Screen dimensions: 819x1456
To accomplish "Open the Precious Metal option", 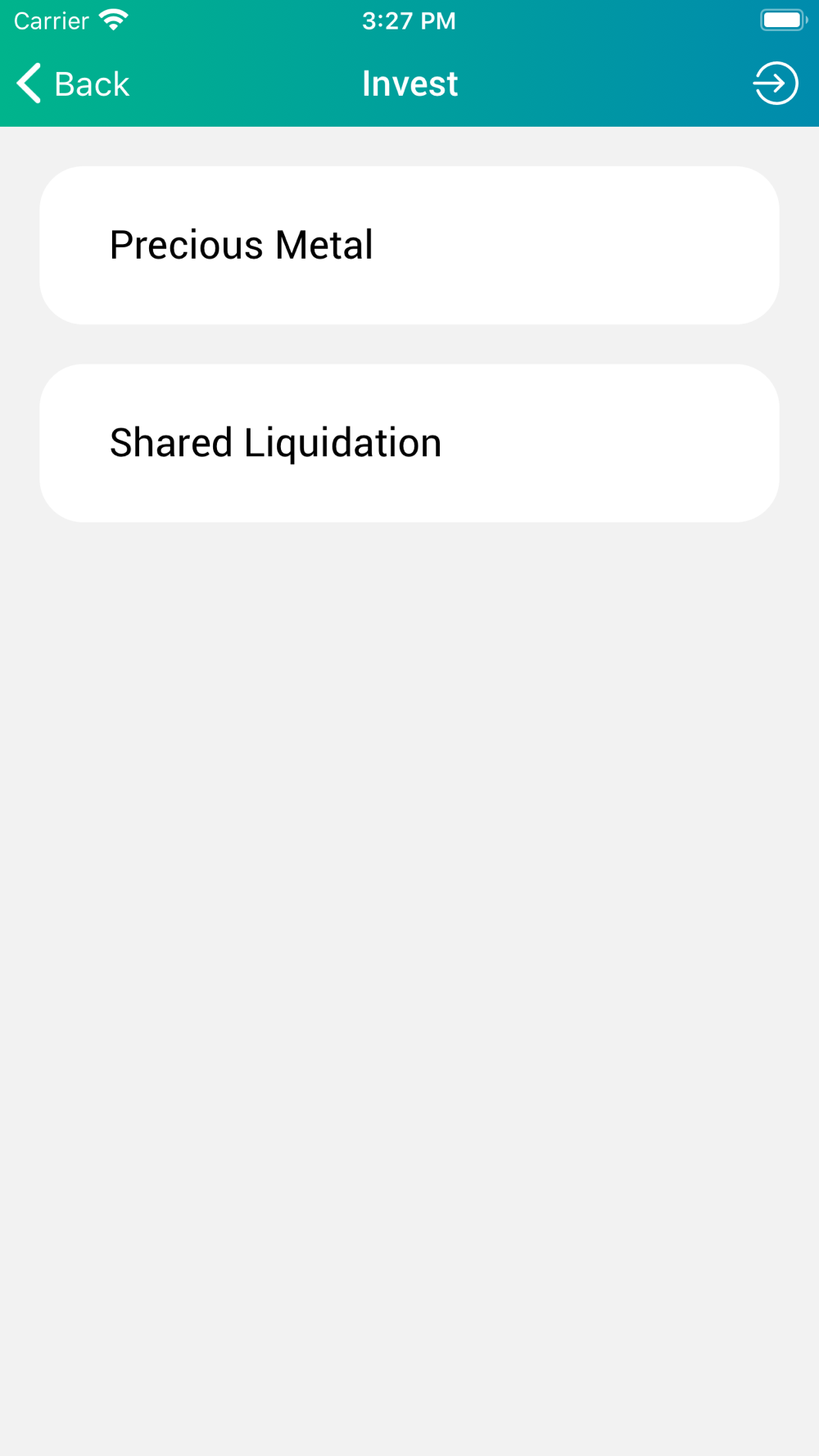I will coord(409,245).
